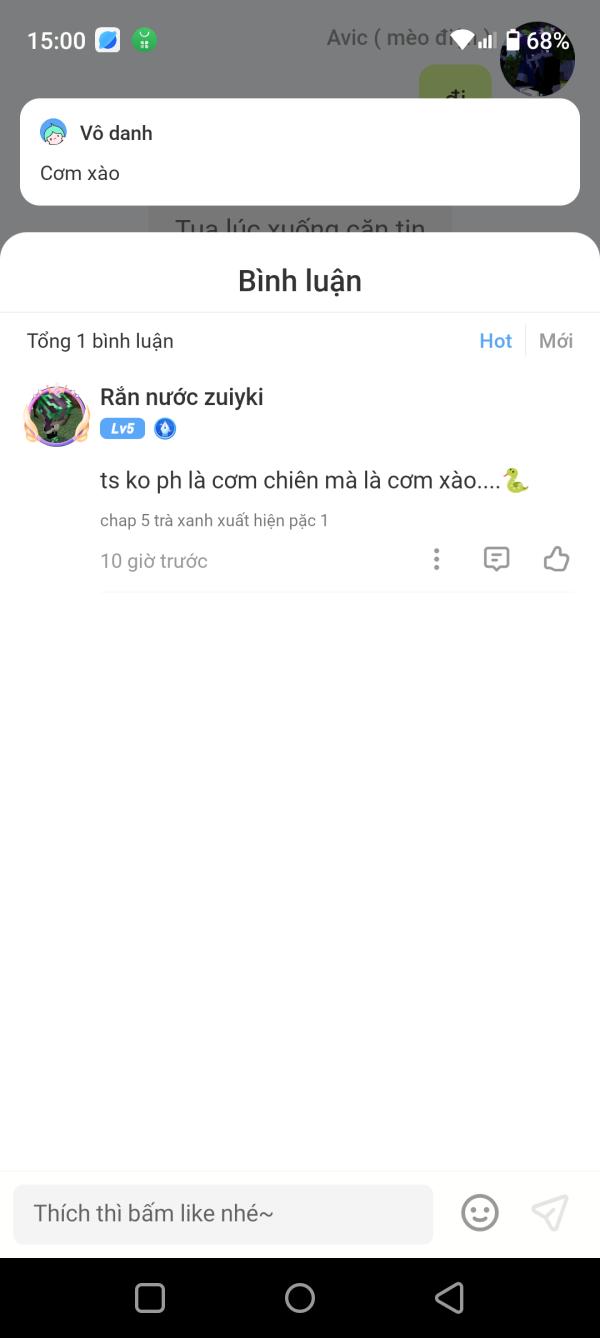This screenshot has width=600, height=1338.
Task: Go back using the system back button
Action: 449,1298
